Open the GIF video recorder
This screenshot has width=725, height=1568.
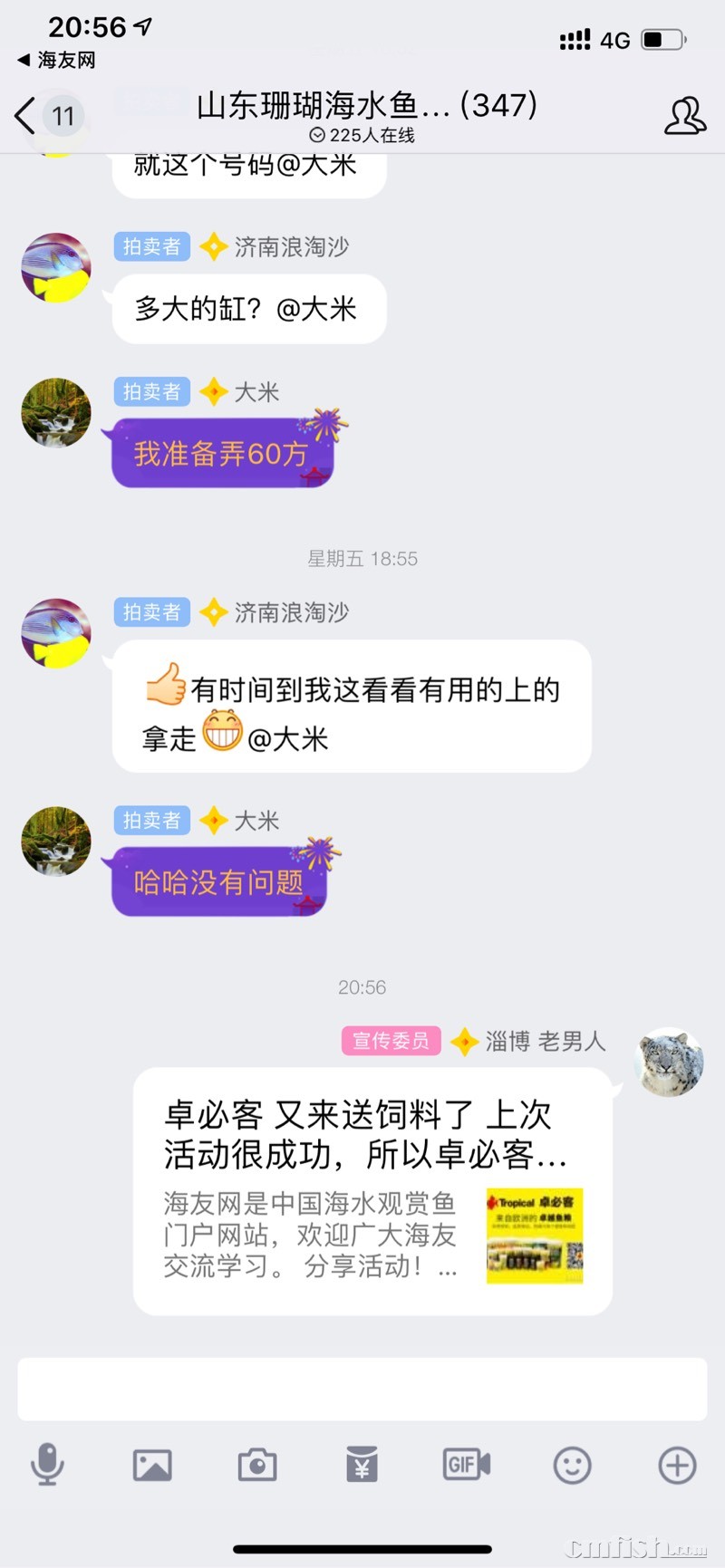pyautogui.click(x=467, y=1464)
